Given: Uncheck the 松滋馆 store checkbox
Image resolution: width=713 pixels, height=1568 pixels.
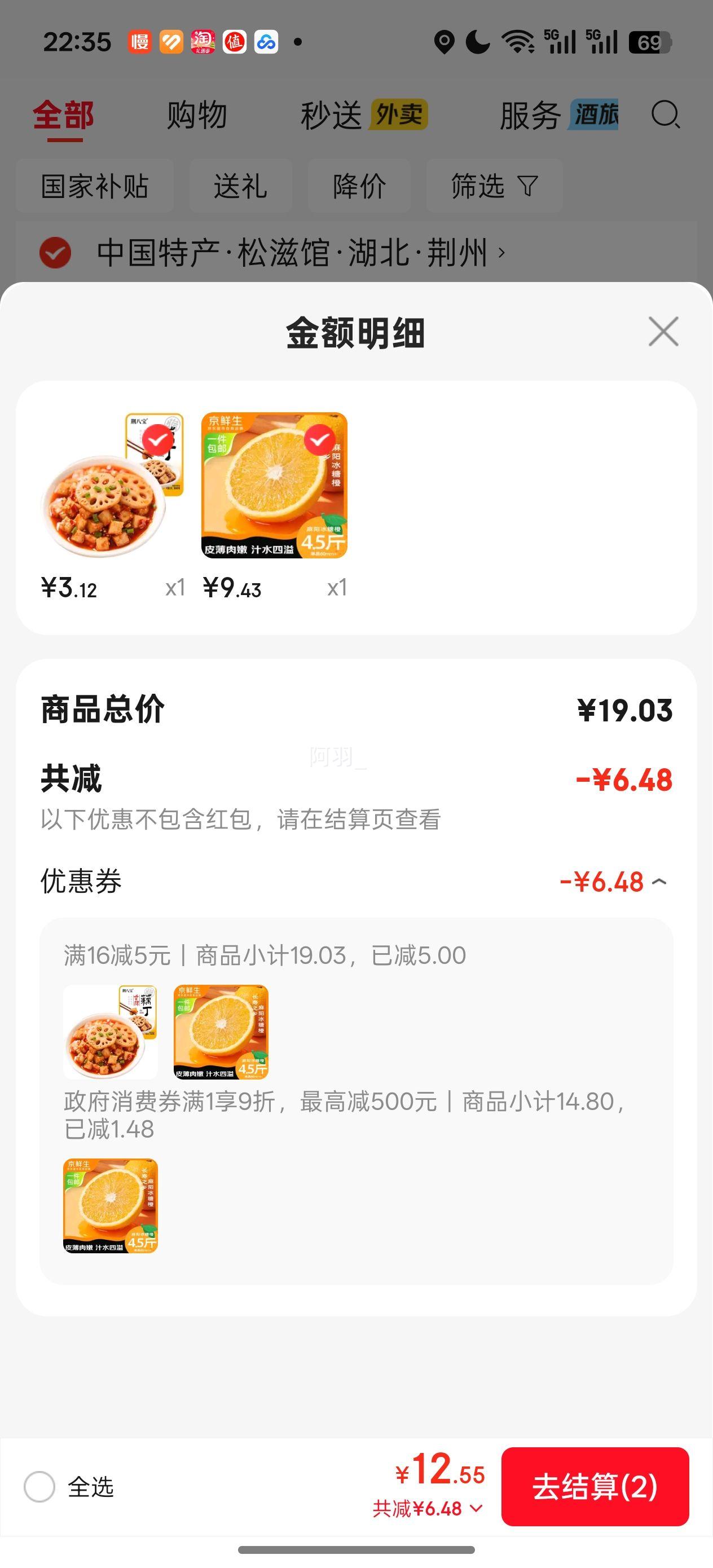Looking at the screenshot, I should tap(55, 253).
